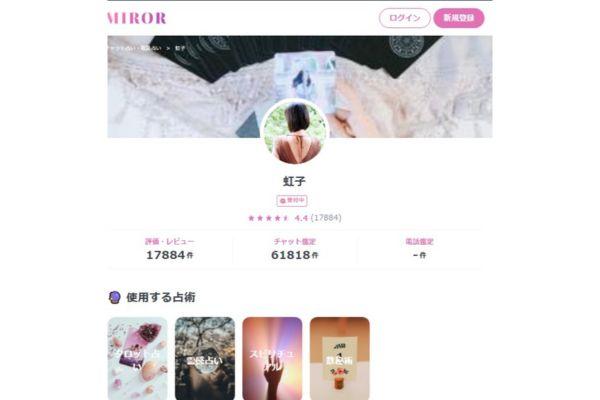Open 新規登録 sign-up
The image size is (600, 400).
458,18
